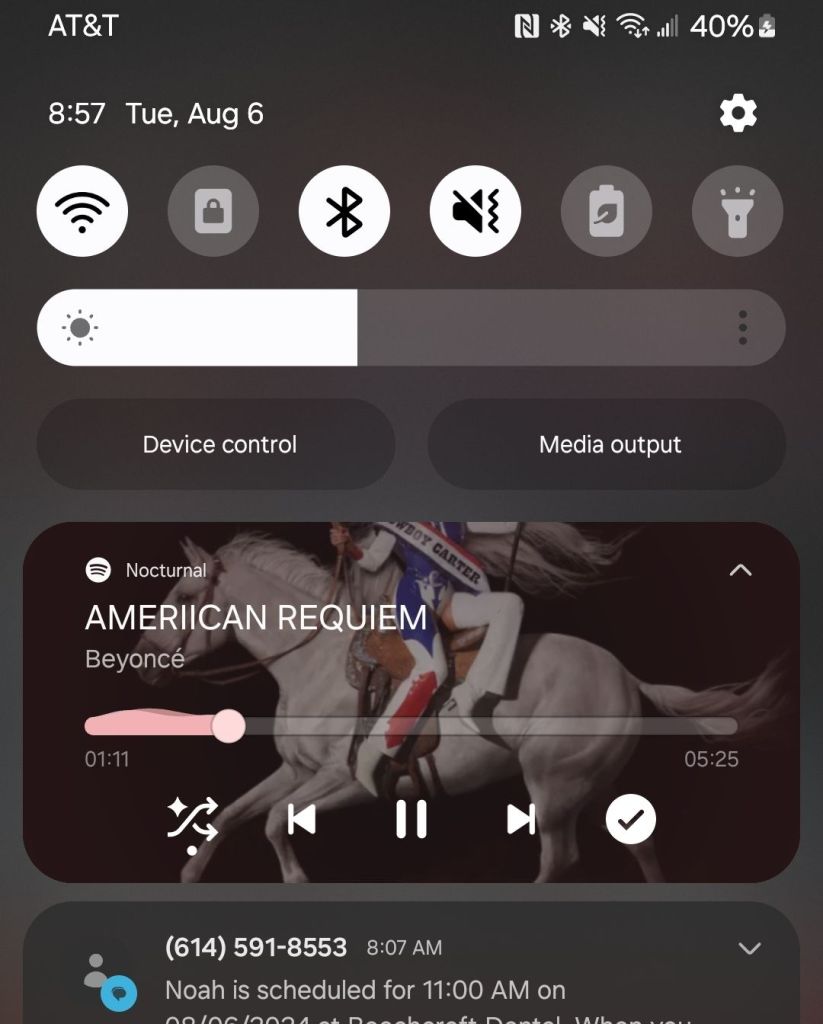Seek within the song progress bar
Image resolution: width=823 pixels, height=1024 pixels.
(x=410, y=726)
